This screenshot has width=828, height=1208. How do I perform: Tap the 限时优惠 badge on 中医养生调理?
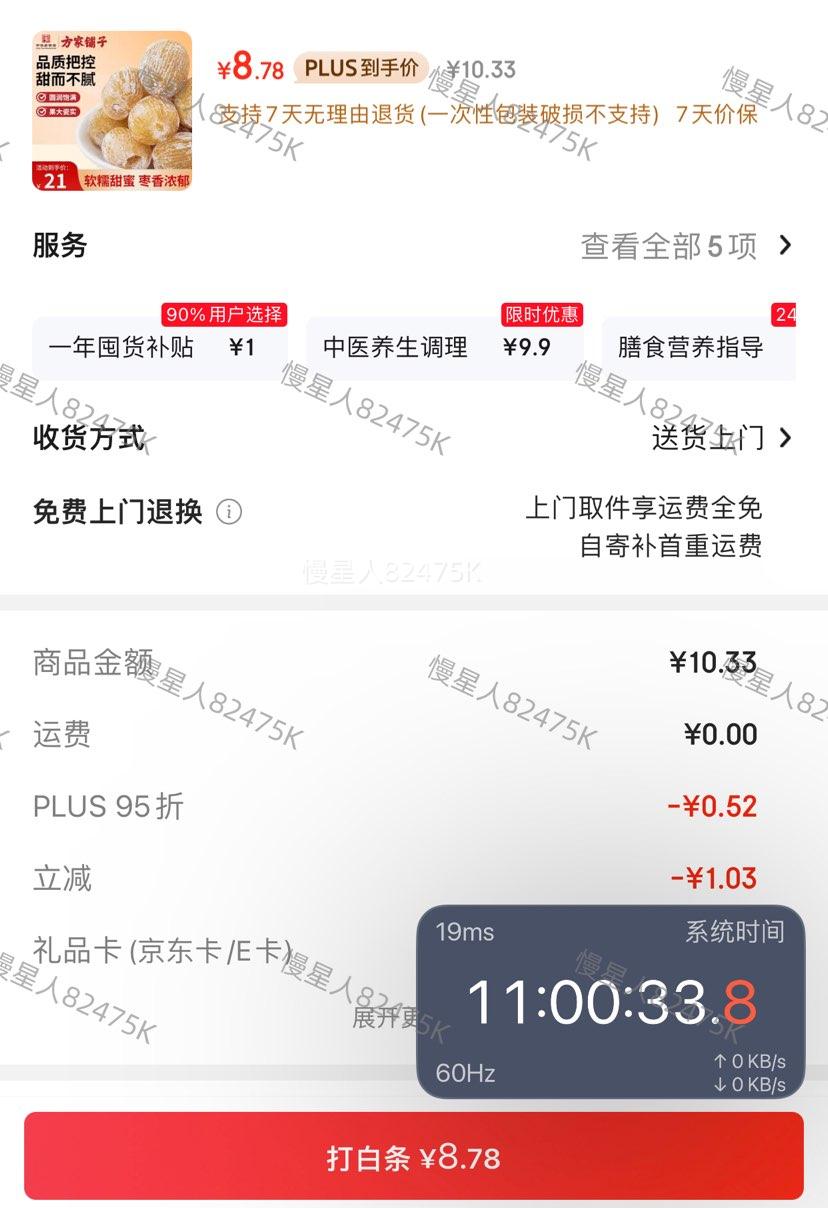coord(544,314)
